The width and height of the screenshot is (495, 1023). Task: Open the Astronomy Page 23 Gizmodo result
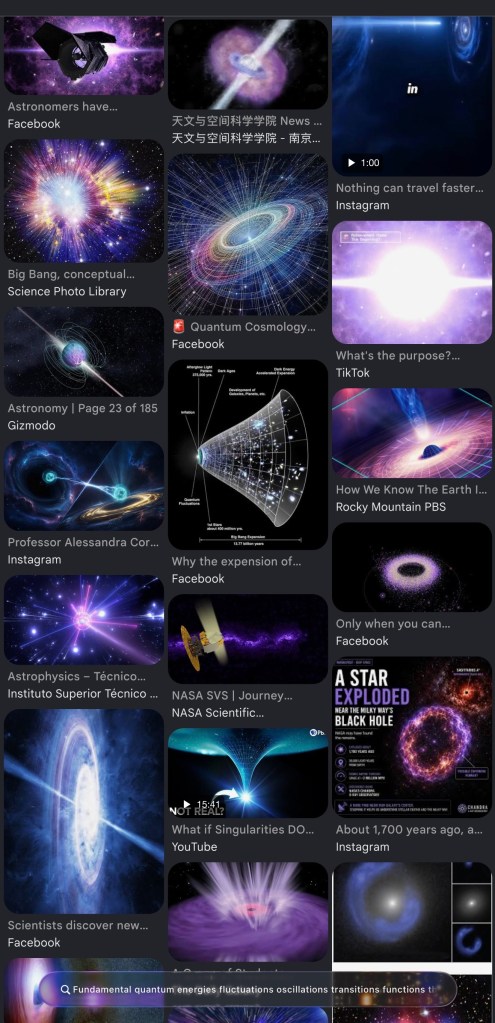[83, 352]
